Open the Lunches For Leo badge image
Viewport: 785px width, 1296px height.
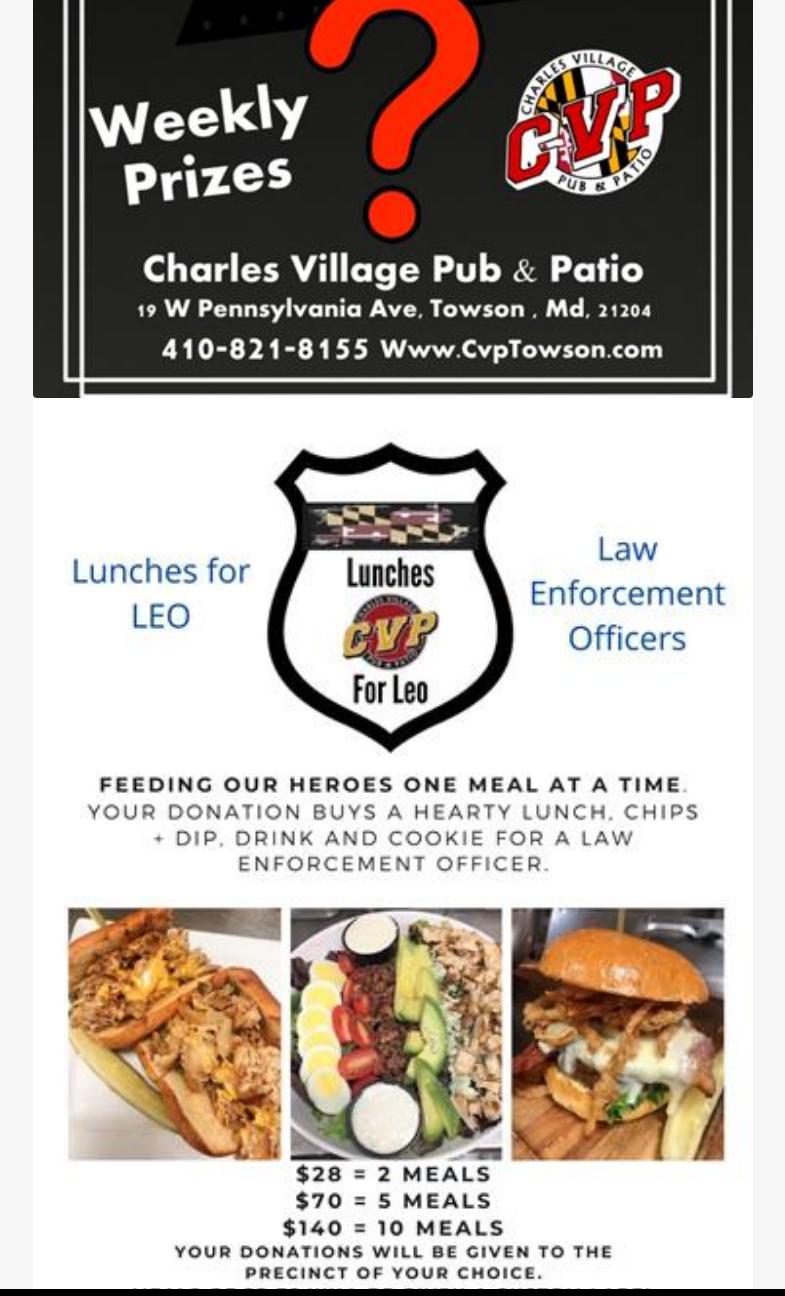coord(390,596)
